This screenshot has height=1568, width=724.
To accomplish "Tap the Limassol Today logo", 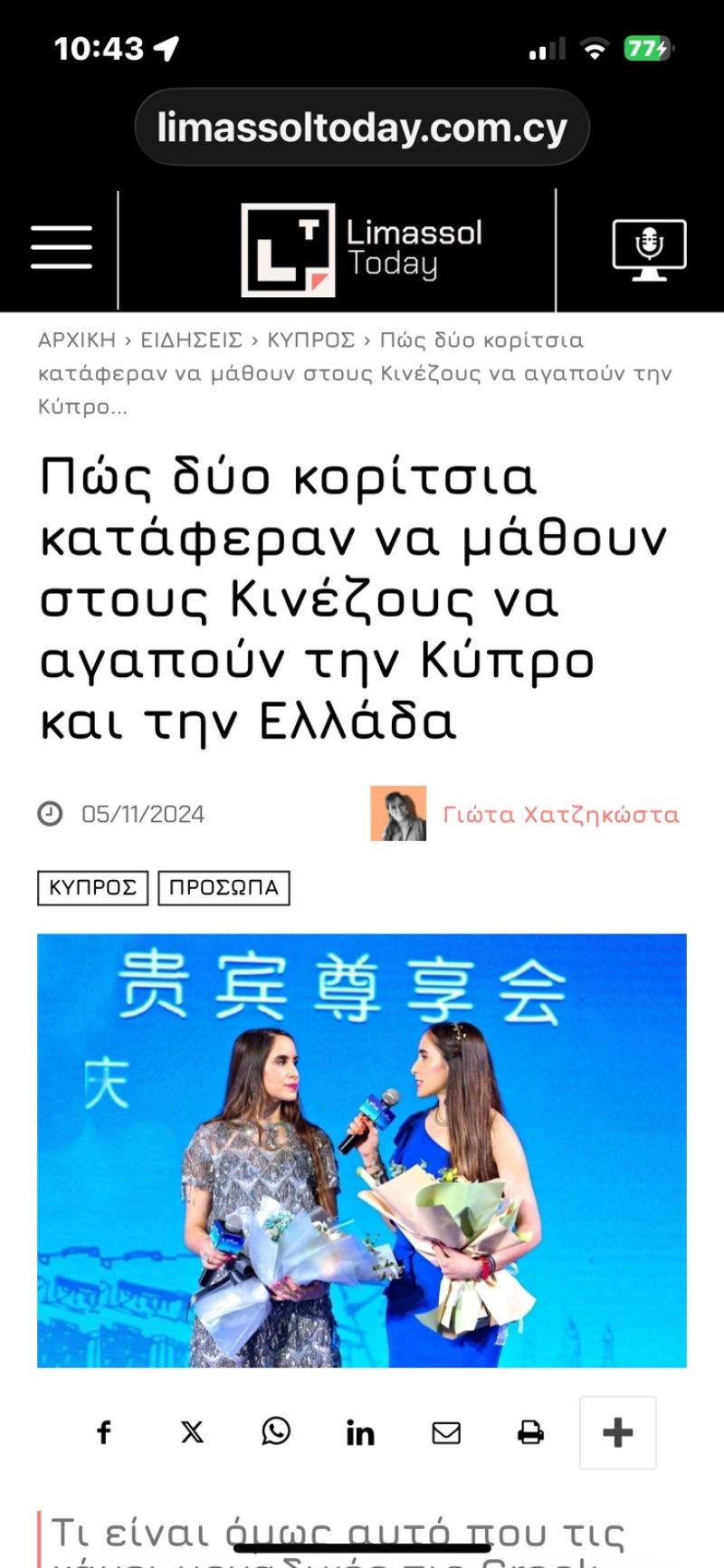I will [361, 249].
